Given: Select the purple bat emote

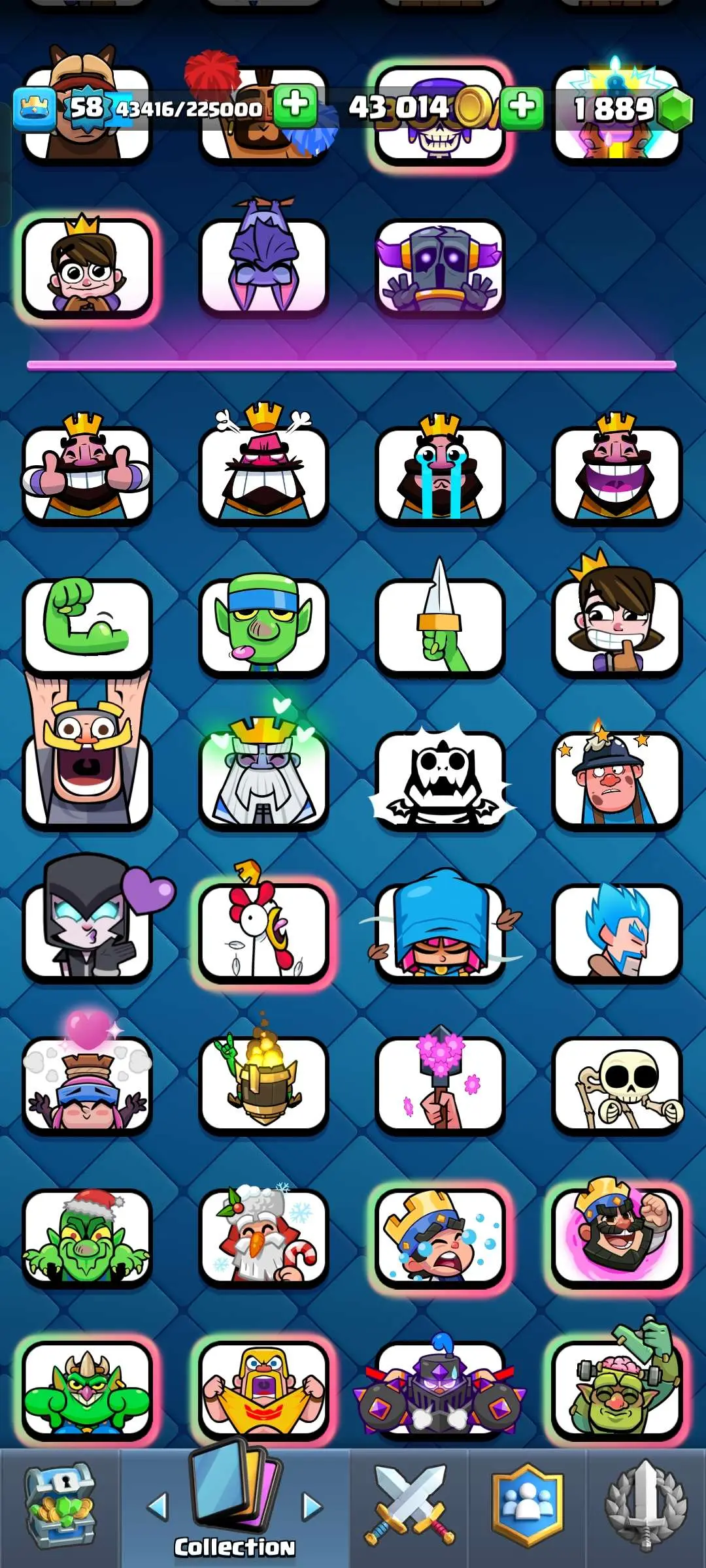Looking at the screenshot, I should pos(263,265).
